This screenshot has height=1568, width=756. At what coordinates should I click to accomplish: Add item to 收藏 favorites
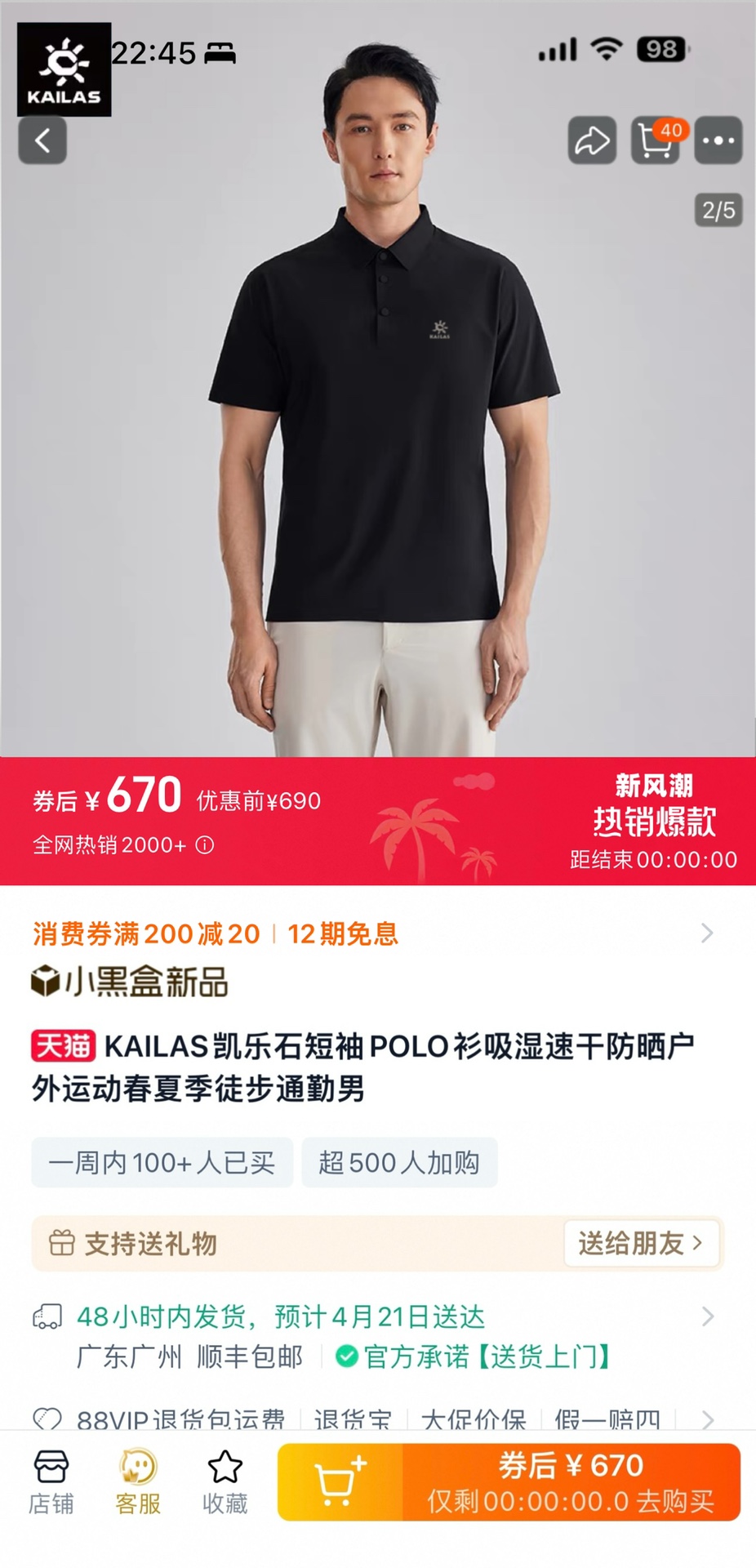225,1481
